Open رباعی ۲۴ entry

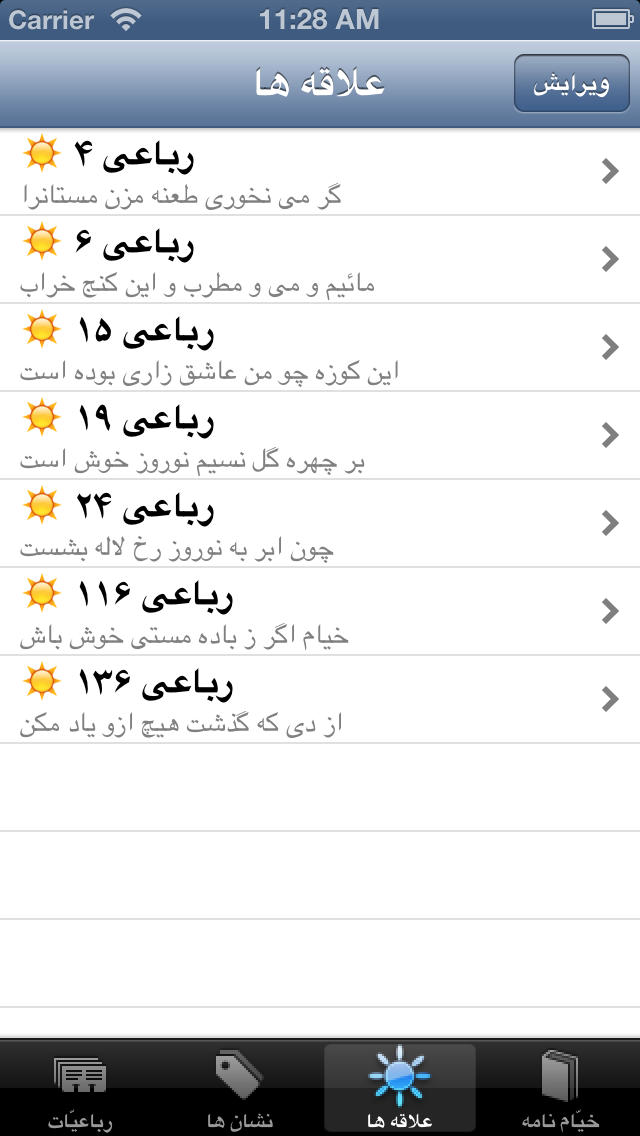coord(320,523)
